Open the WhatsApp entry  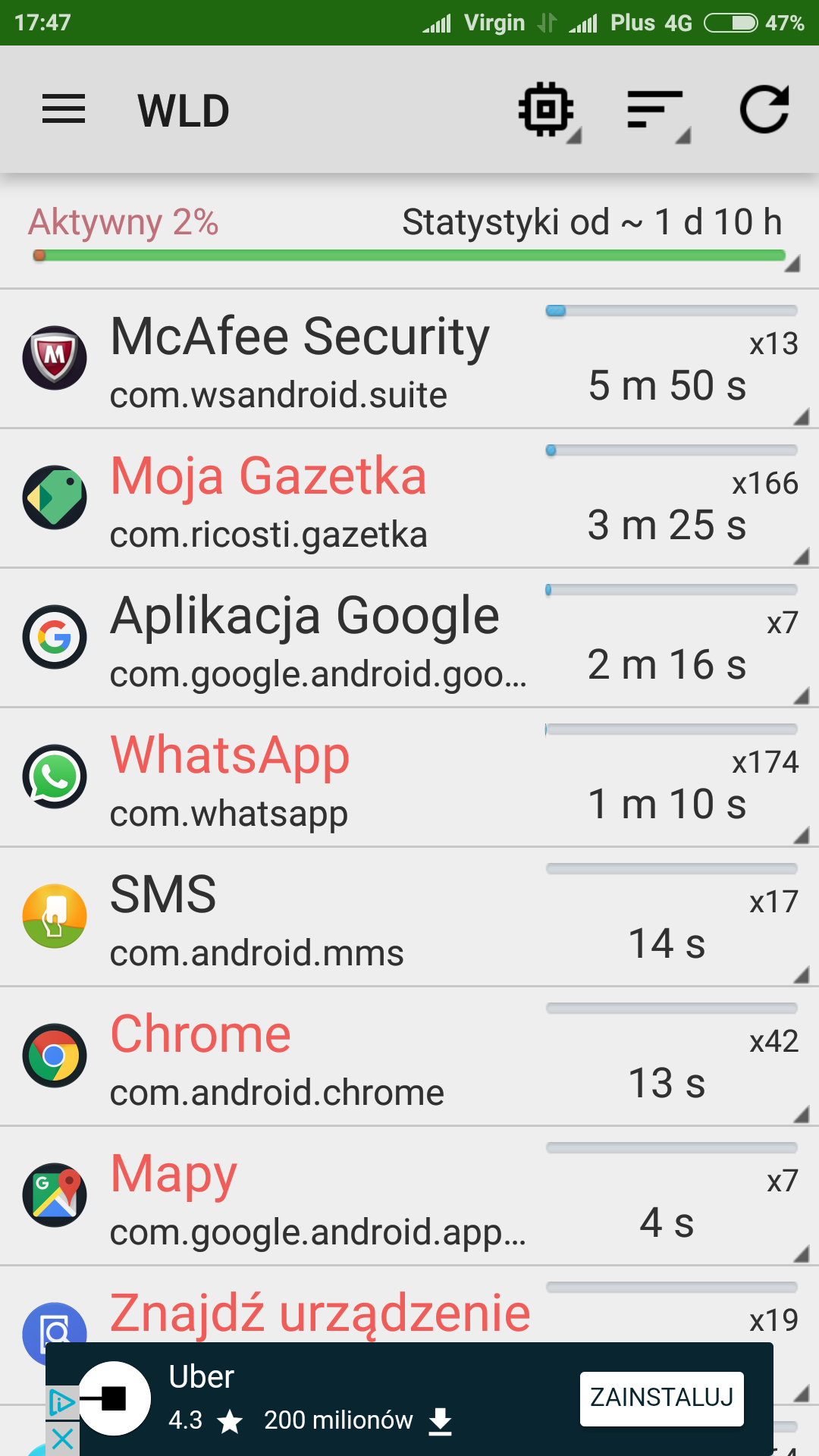[x=409, y=777]
